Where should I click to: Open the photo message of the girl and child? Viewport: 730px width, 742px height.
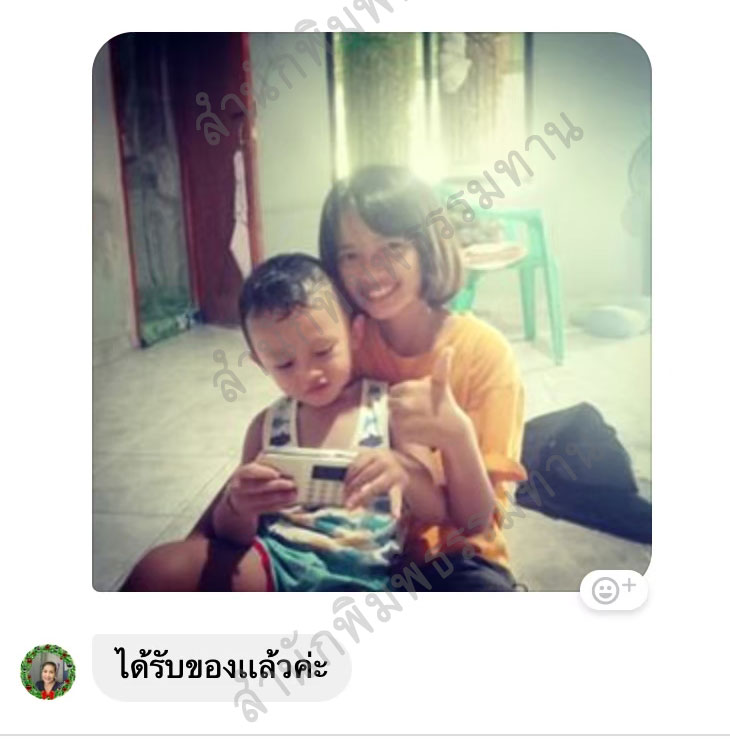[371, 310]
